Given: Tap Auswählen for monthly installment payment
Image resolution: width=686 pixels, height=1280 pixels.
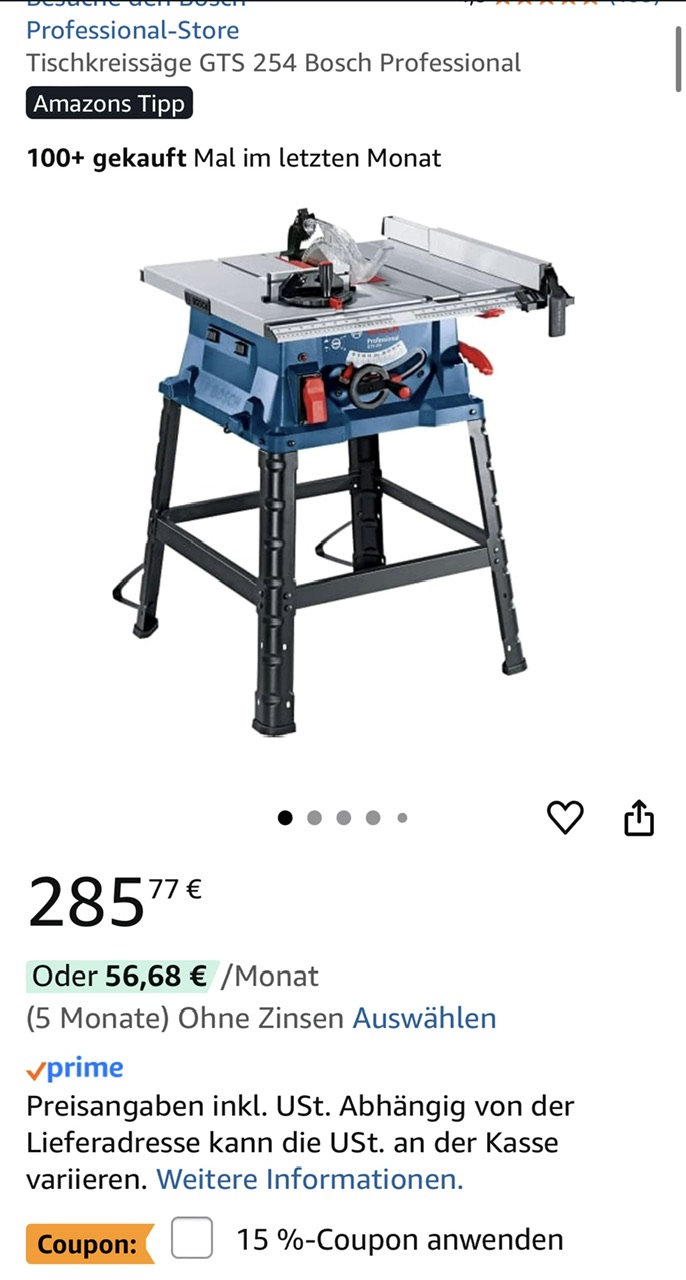Looking at the screenshot, I should point(424,1019).
